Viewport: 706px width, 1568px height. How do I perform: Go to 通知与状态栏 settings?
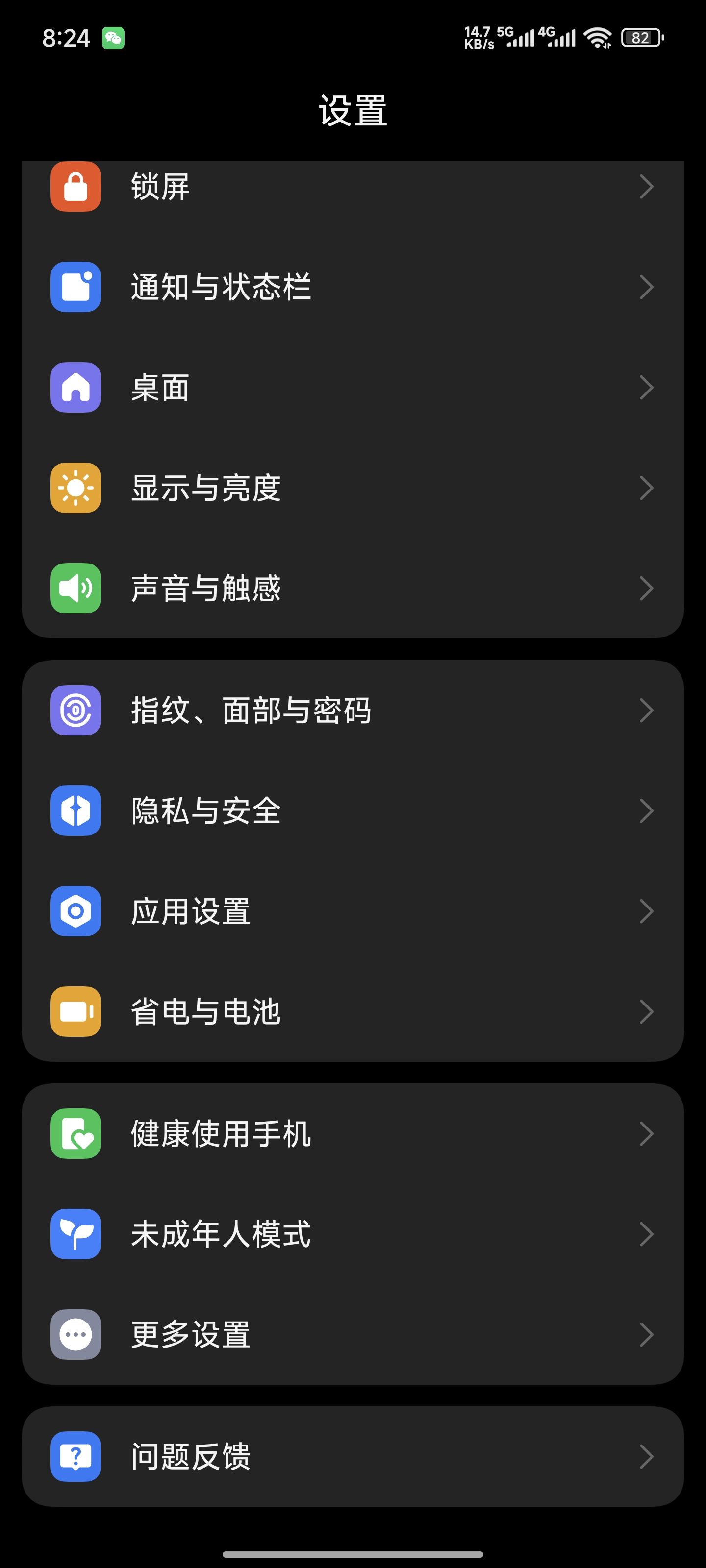353,287
